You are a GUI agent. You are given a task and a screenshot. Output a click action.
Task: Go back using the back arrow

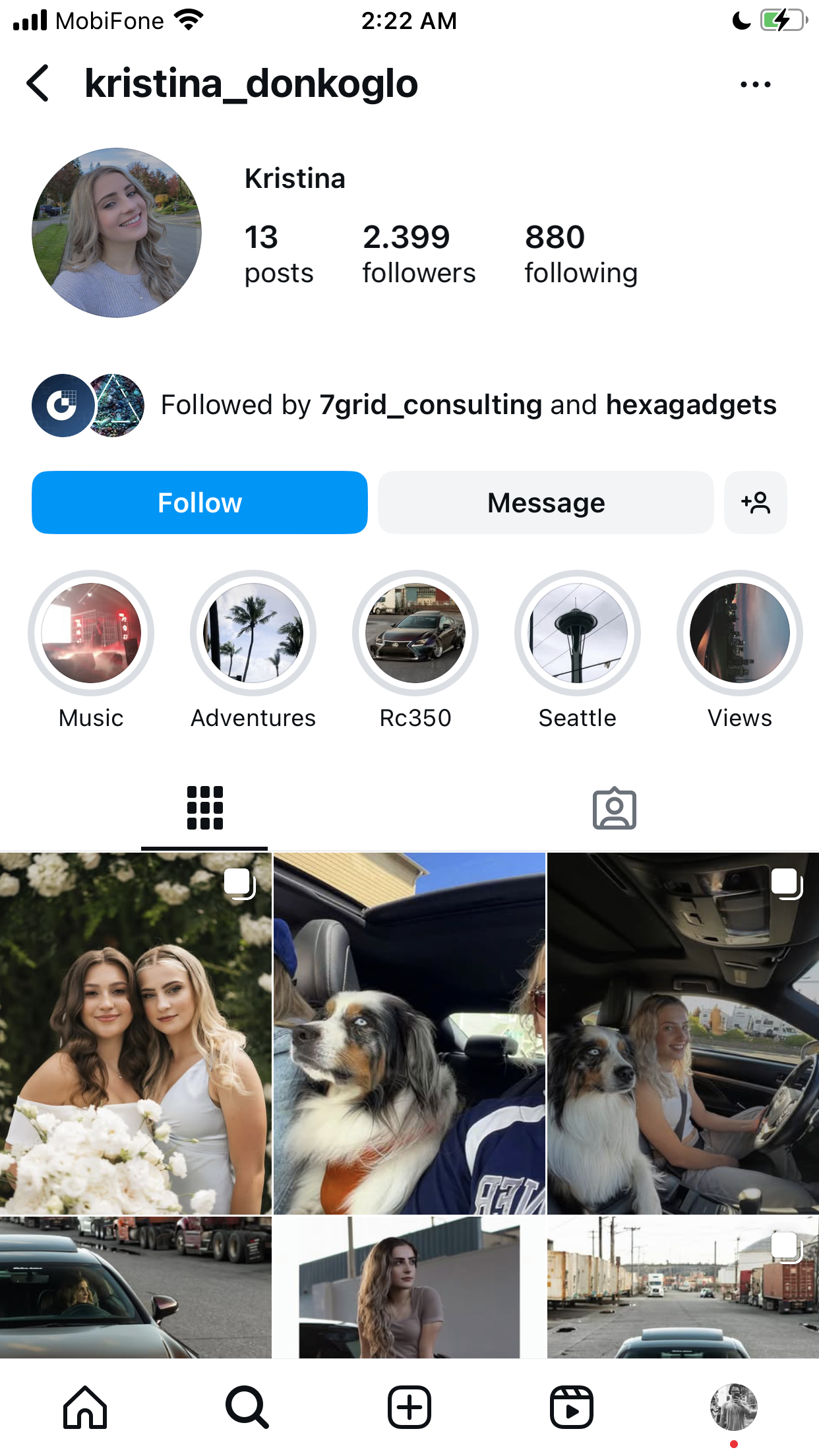(38, 84)
